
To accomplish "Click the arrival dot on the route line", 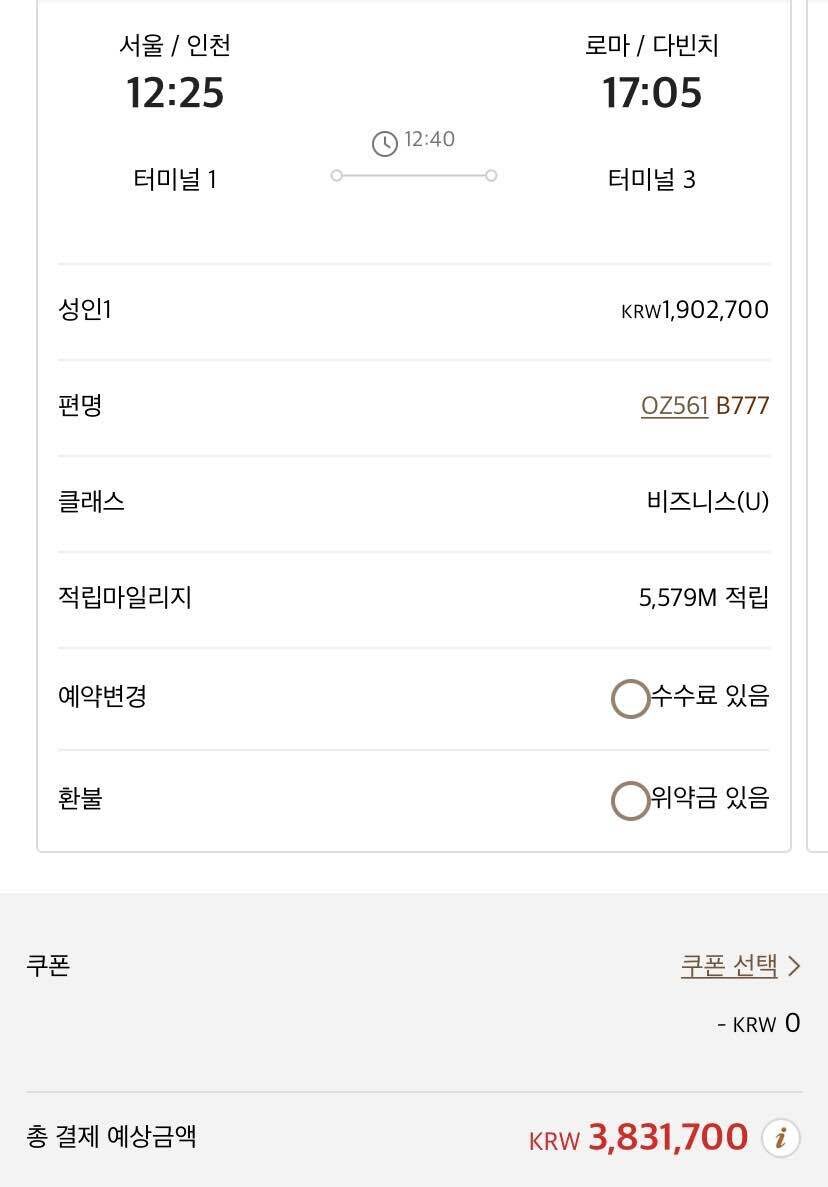I will [492, 175].
